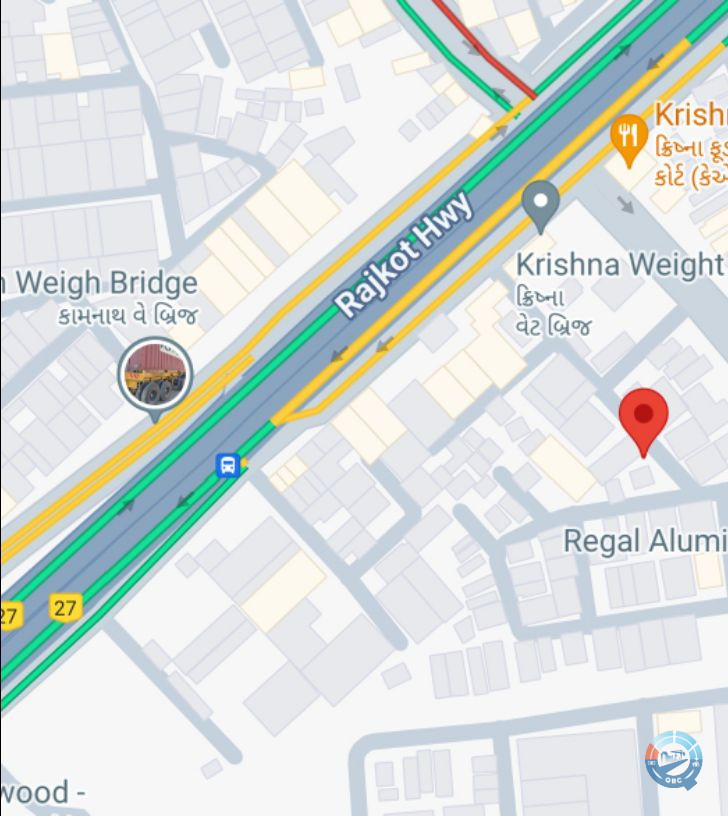Screen dimensions: 728x816
Task: Select the Krishna food court restaurant marker
Action: click(629, 140)
